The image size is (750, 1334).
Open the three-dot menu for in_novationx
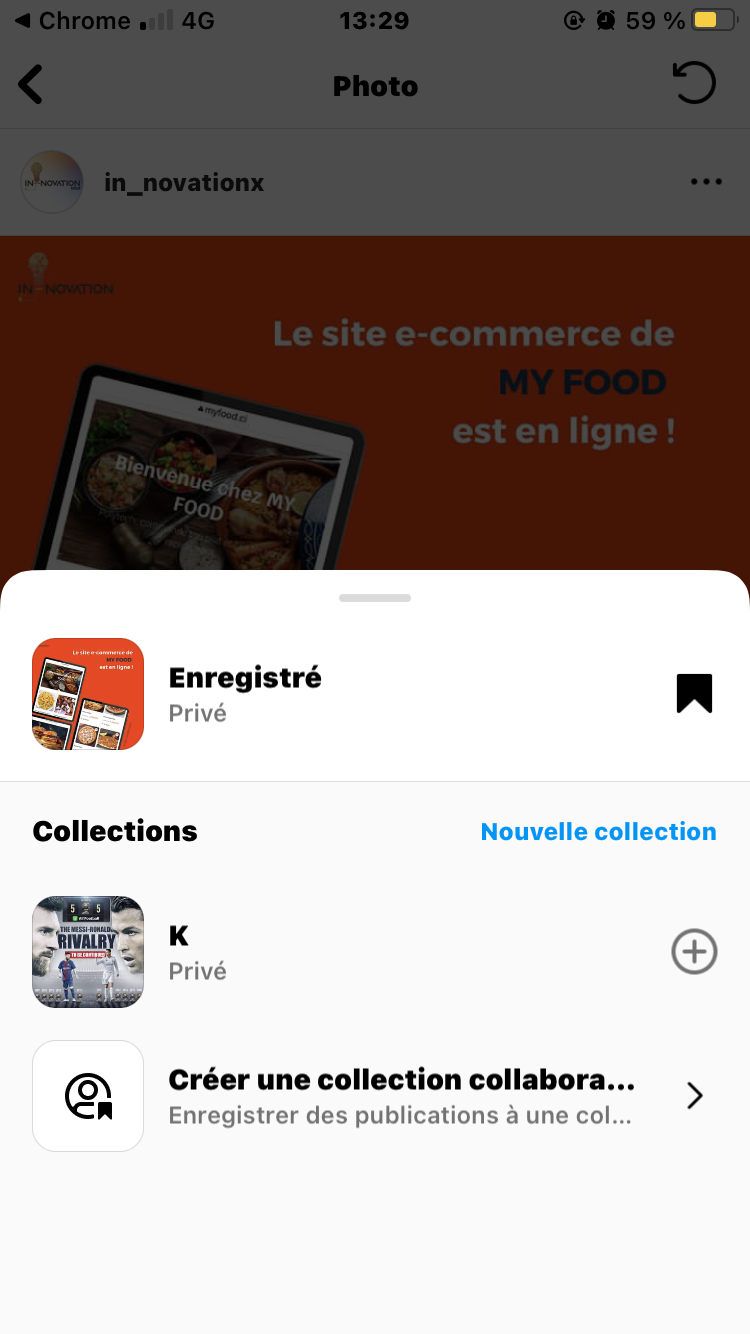click(706, 182)
